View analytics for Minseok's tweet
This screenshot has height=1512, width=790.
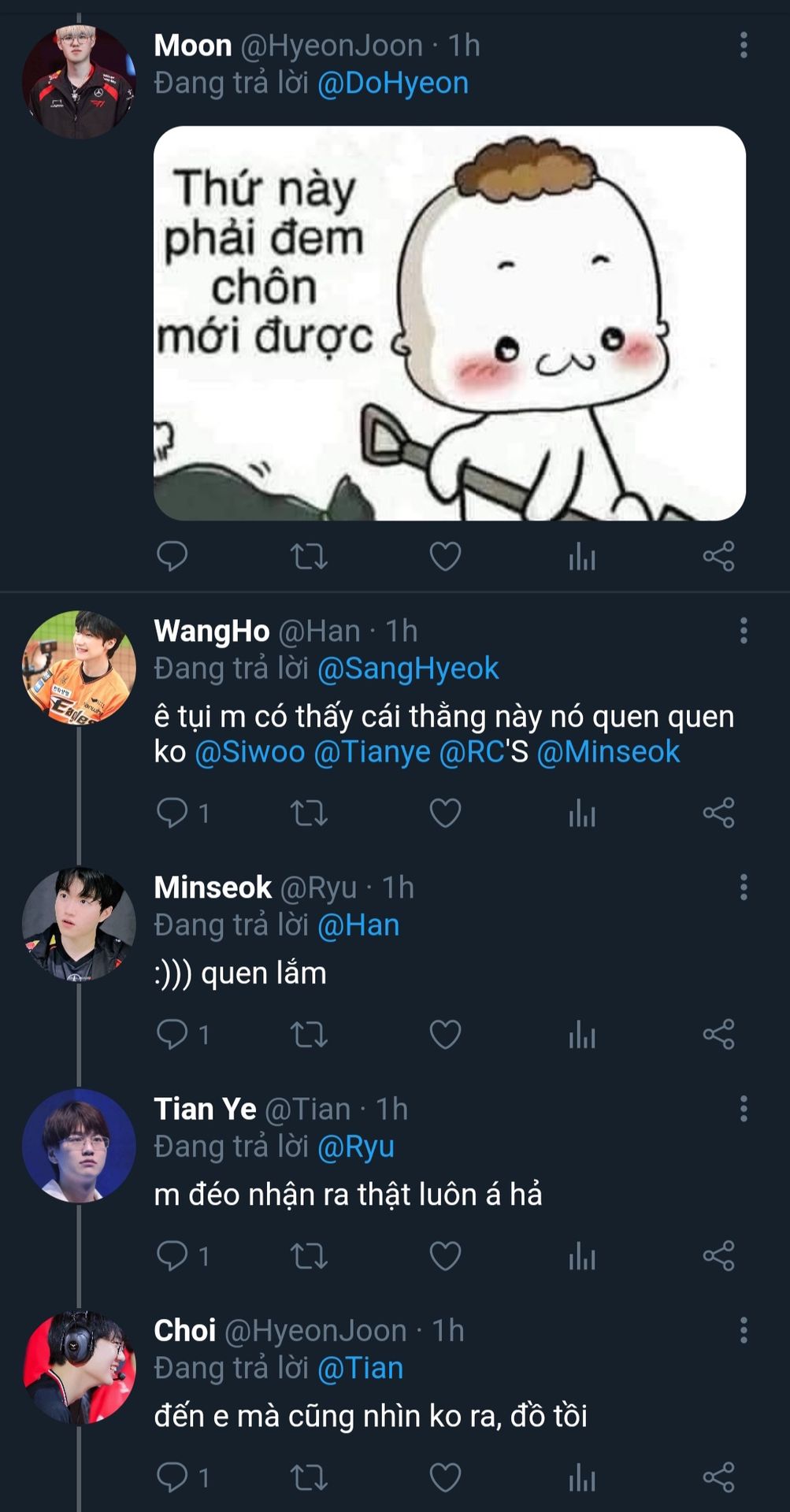coord(582,1034)
